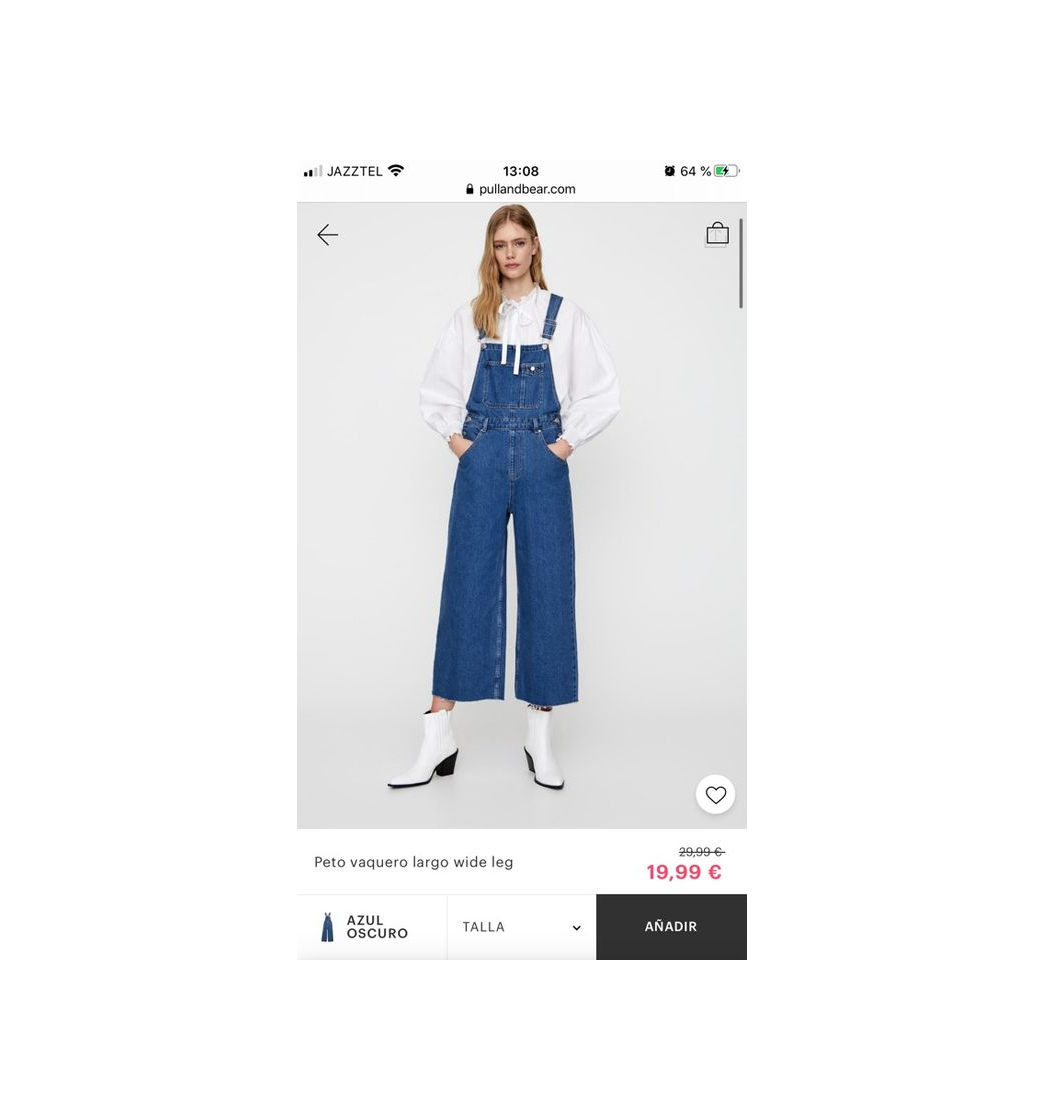The width and height of the screenshot is (1044, 1120).
Task: Tap the Añadir button
Action: pyautogui.click(x=671, y=927)
